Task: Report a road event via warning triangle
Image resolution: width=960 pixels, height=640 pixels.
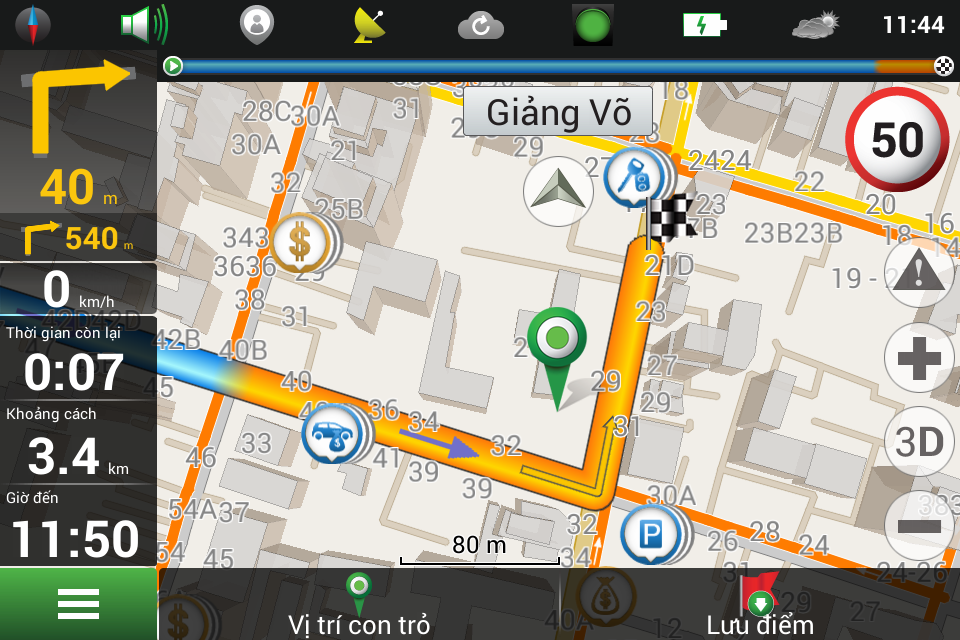Action: click(x=918, y=273)
